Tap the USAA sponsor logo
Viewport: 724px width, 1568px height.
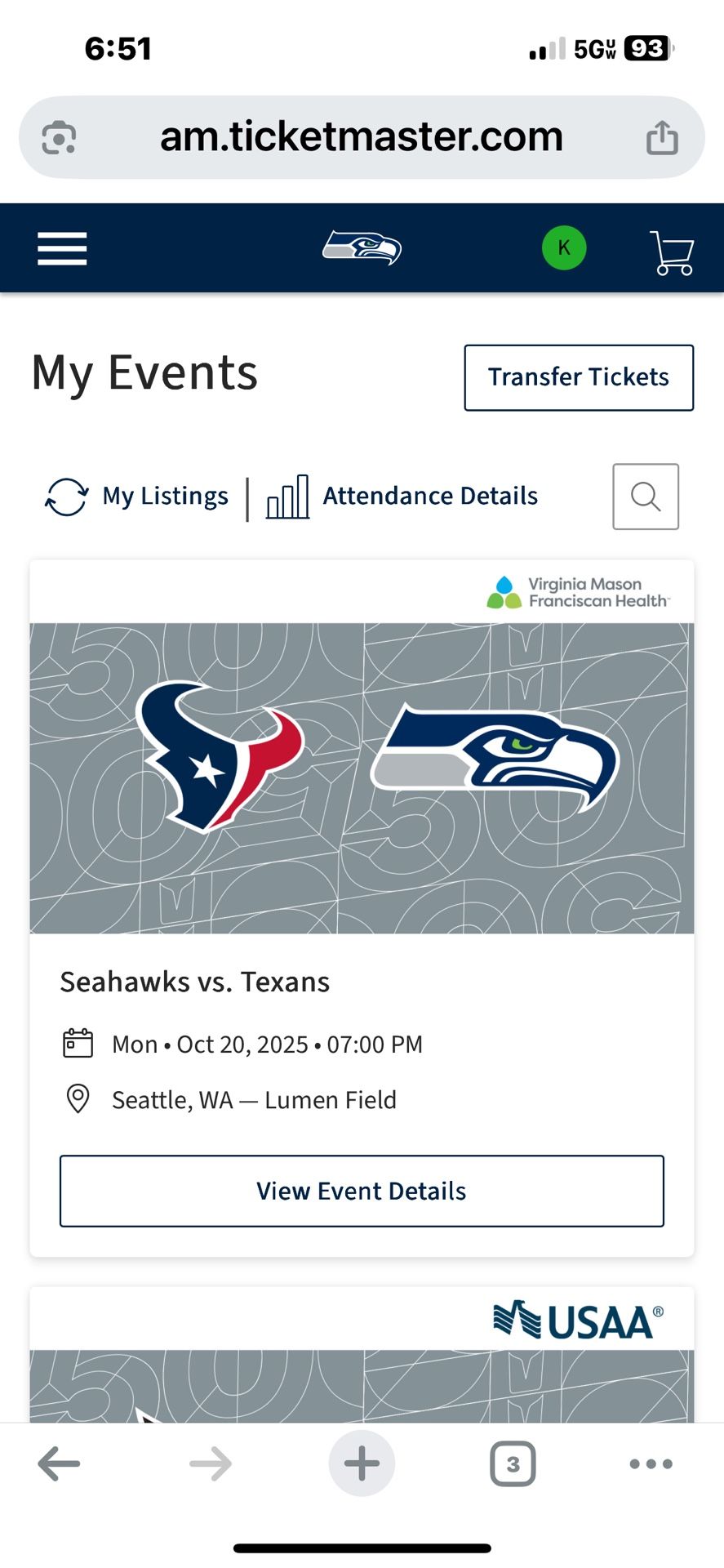coord(575,1315)
